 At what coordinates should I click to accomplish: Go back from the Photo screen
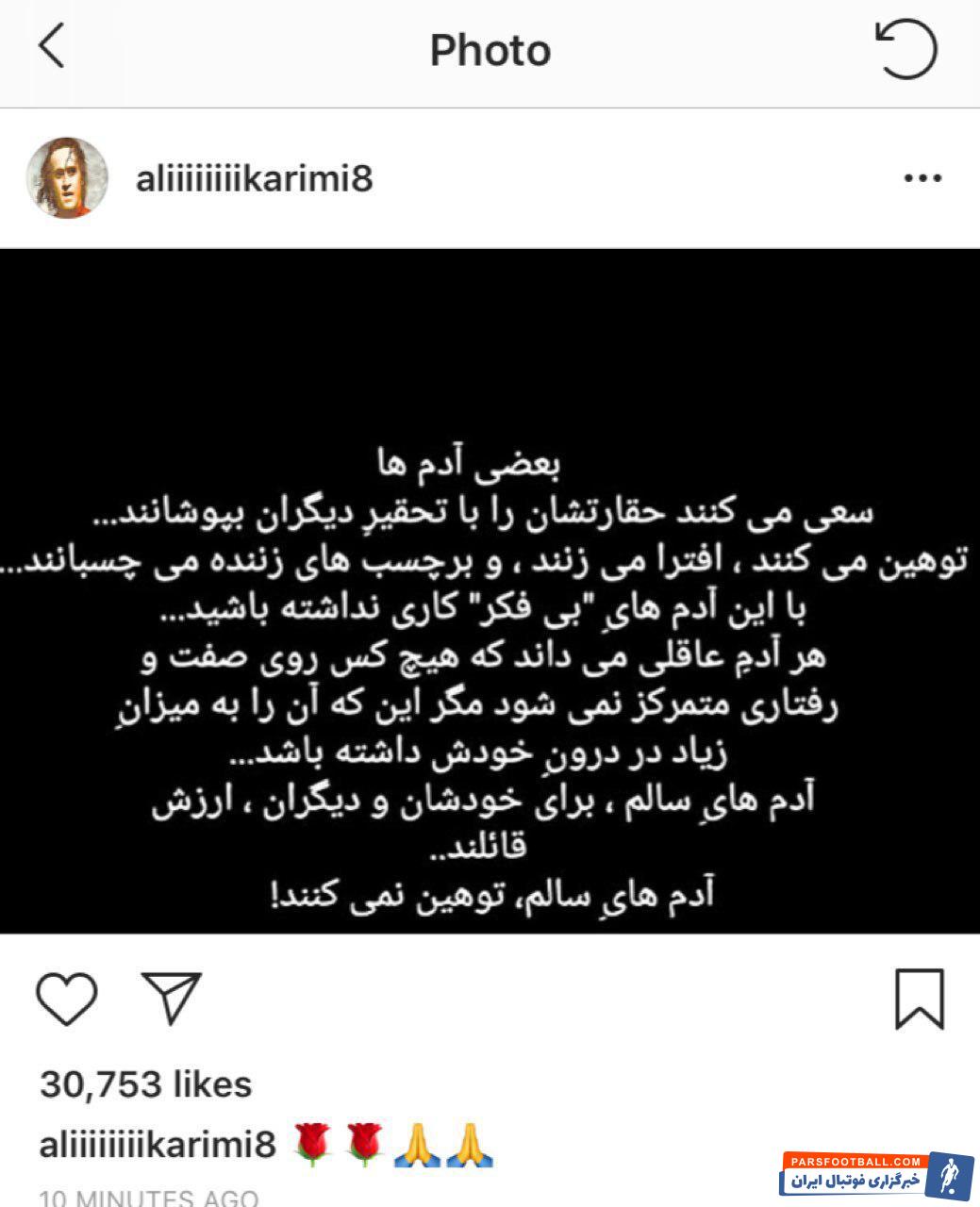coord(52,46)
